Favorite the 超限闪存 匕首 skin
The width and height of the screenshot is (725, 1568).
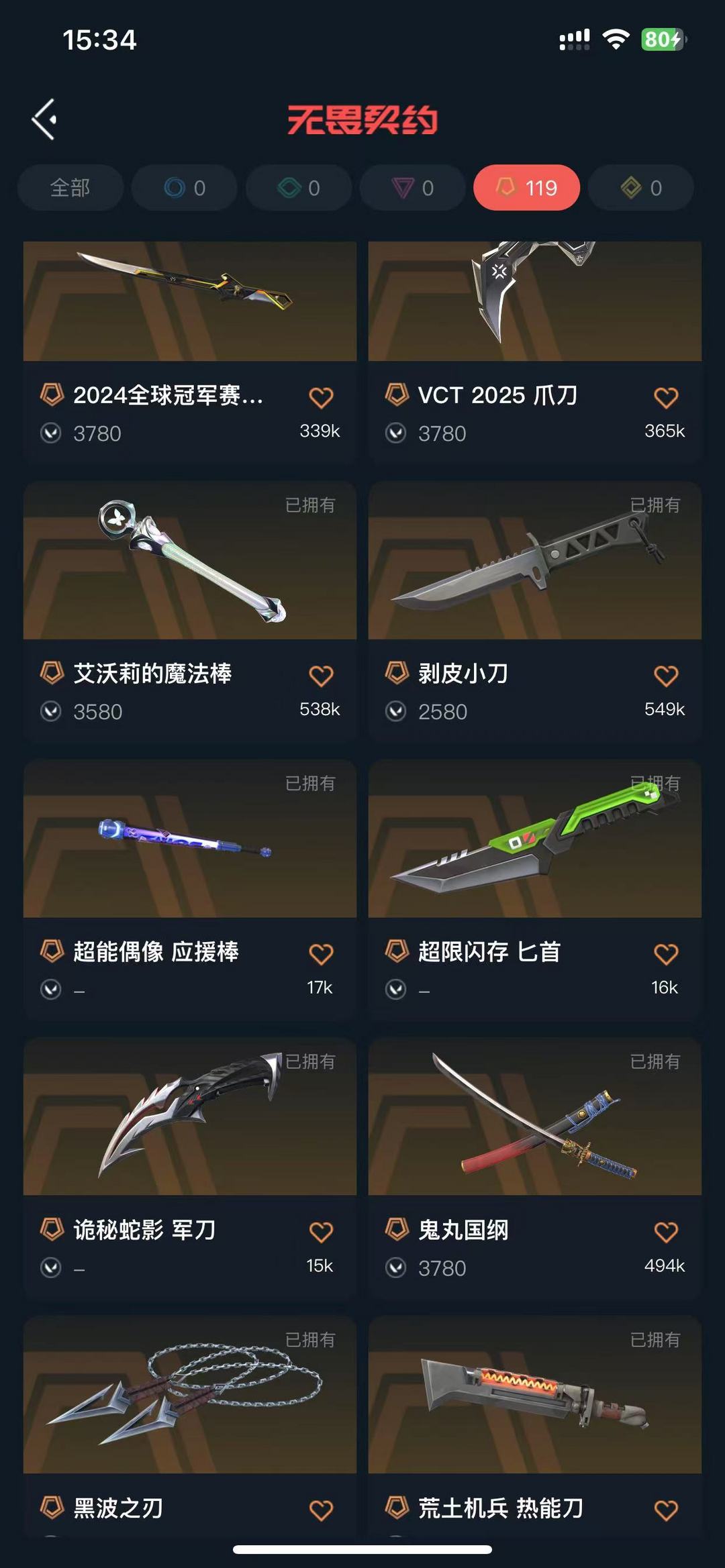coord(666,954)
